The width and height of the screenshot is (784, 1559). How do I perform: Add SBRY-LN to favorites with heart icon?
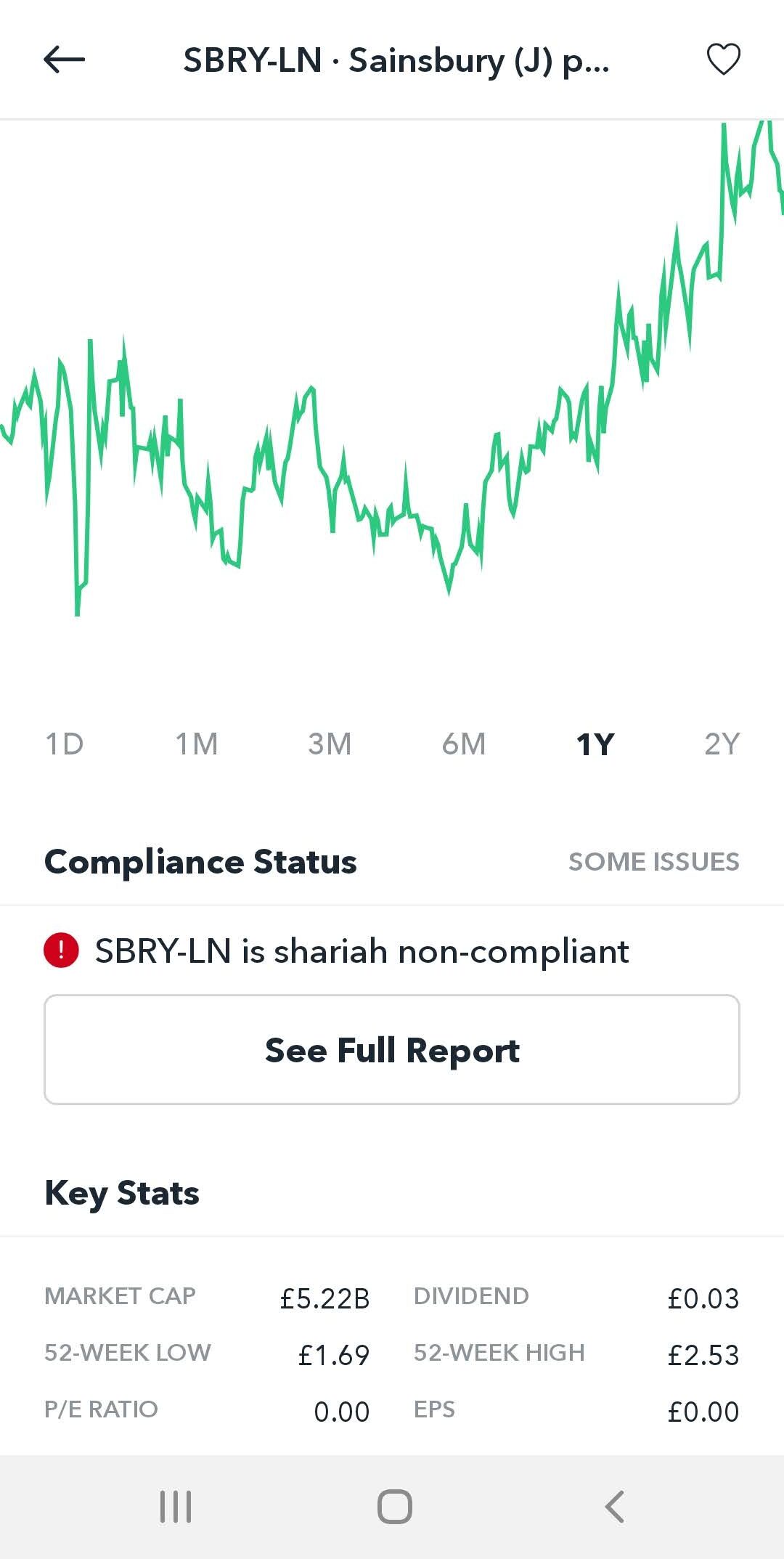[x=723, y=60]
